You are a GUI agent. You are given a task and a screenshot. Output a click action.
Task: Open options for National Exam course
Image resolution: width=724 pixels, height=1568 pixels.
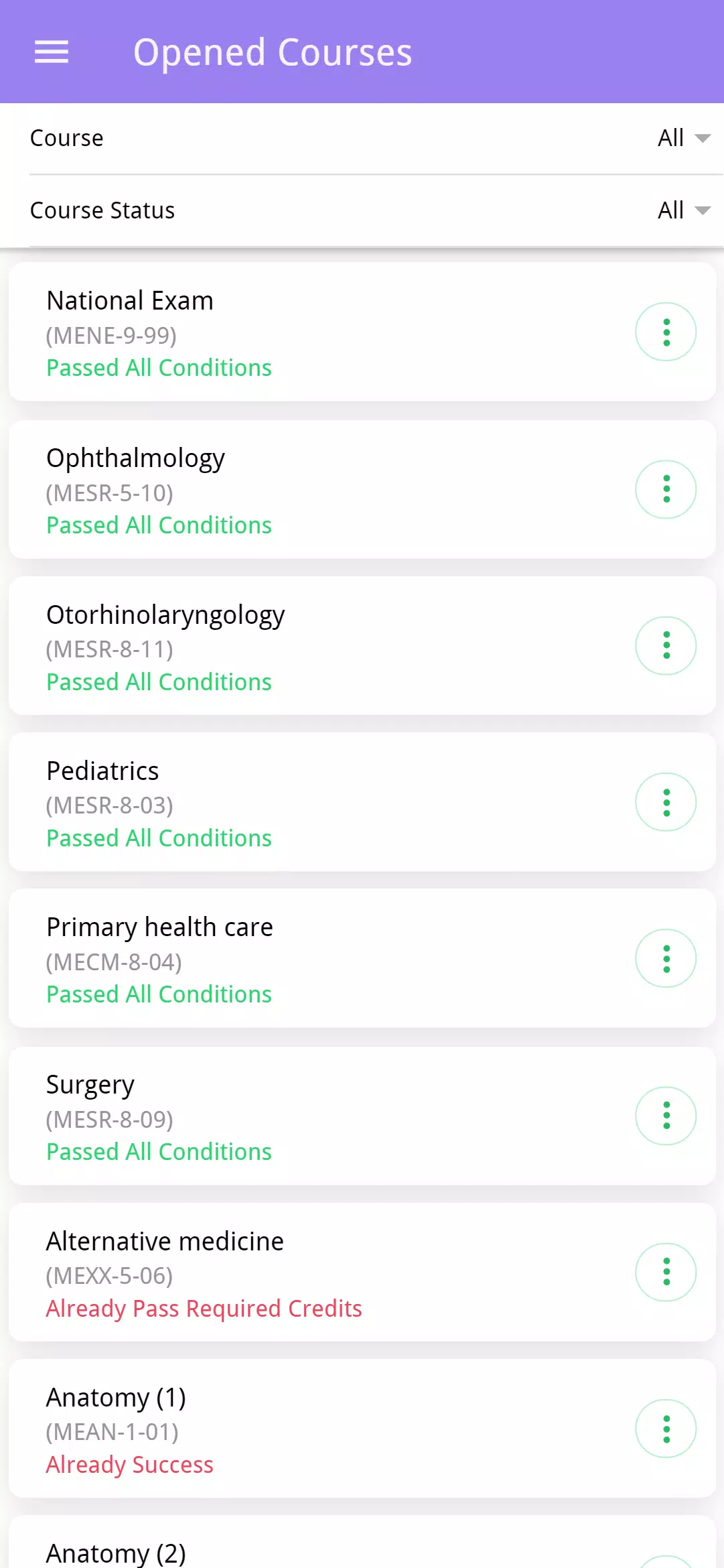666,332
